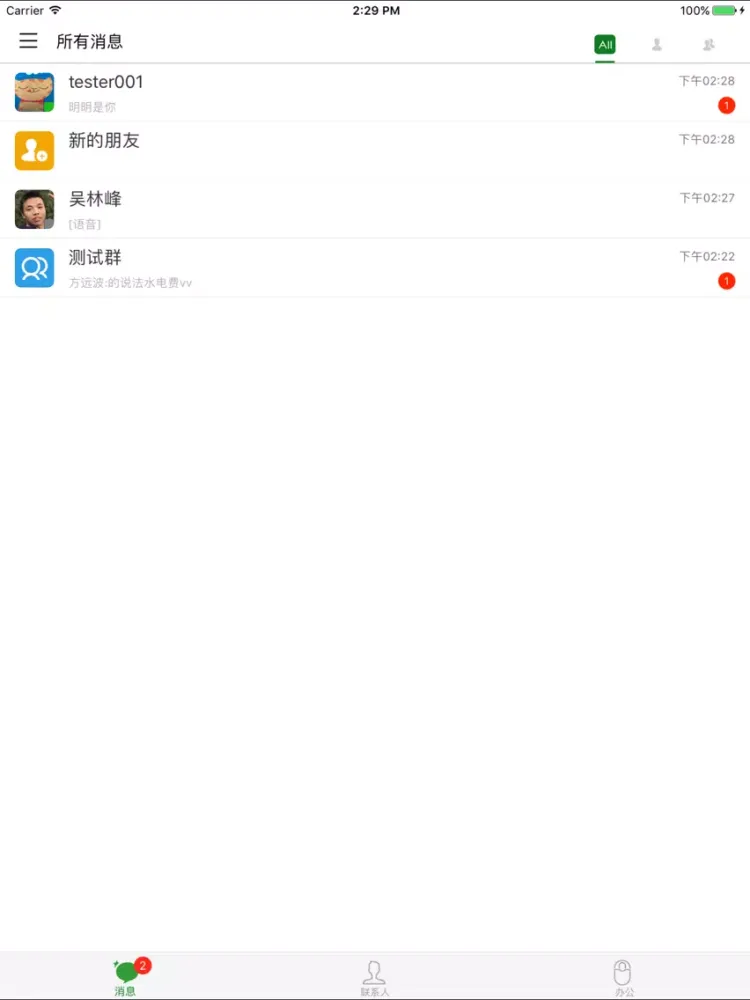Open the hamburger drawer menu
Screen dimensions: 750x1000
click(x=28, y=41)
